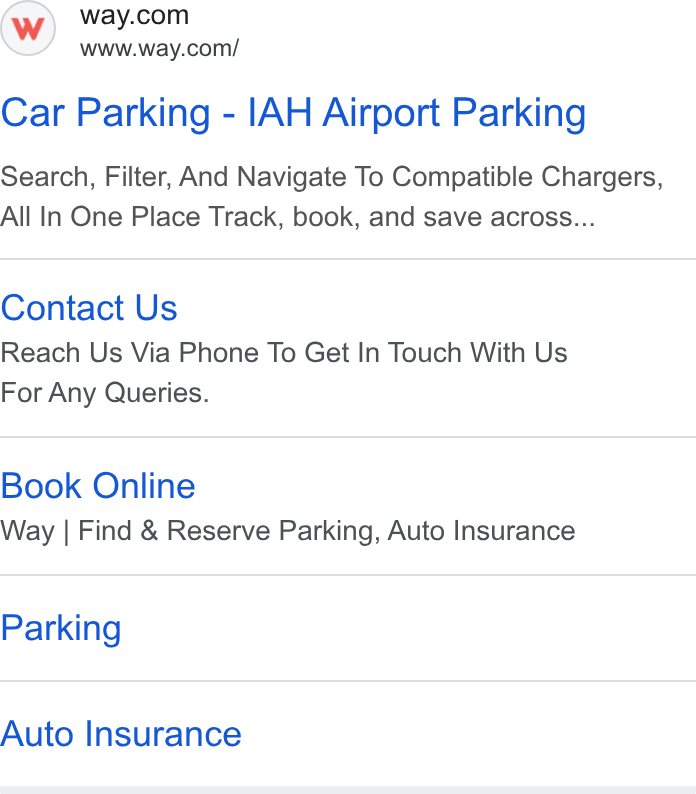Open the Parking sitelink
The image size is (696, 794).
(61, 628)
